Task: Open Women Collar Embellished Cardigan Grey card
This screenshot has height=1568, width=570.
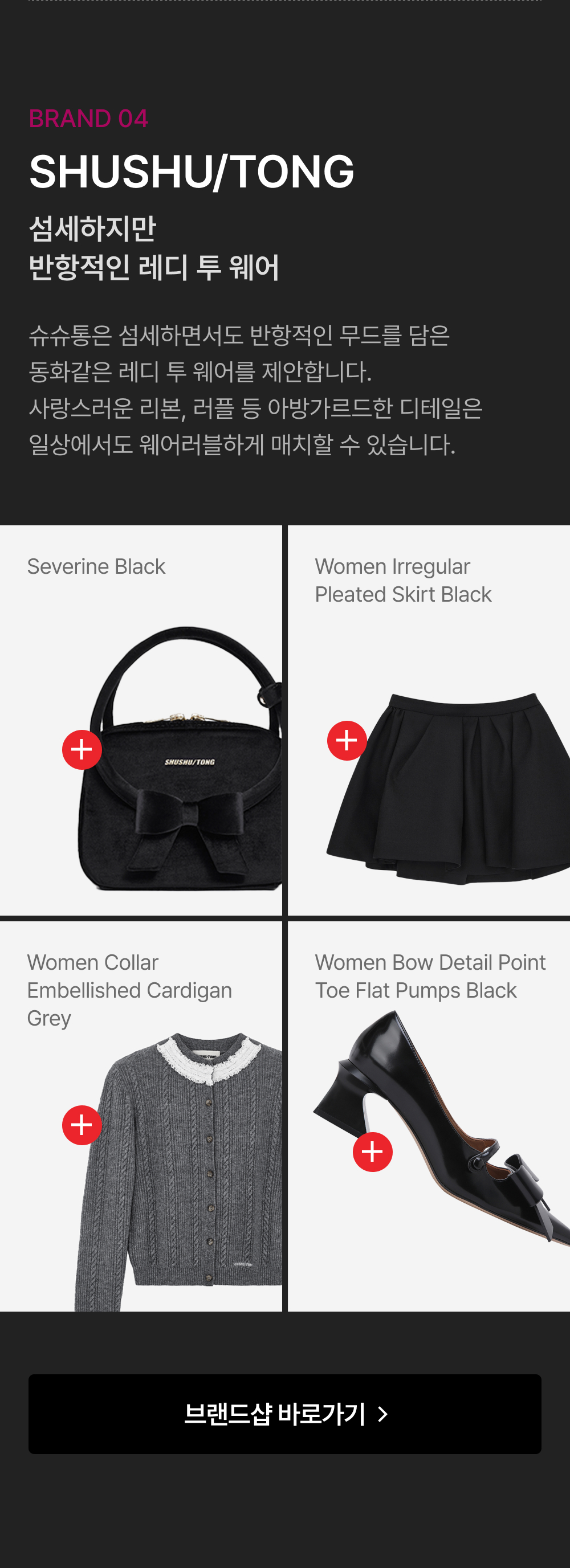Action: tap(141, 1116)
